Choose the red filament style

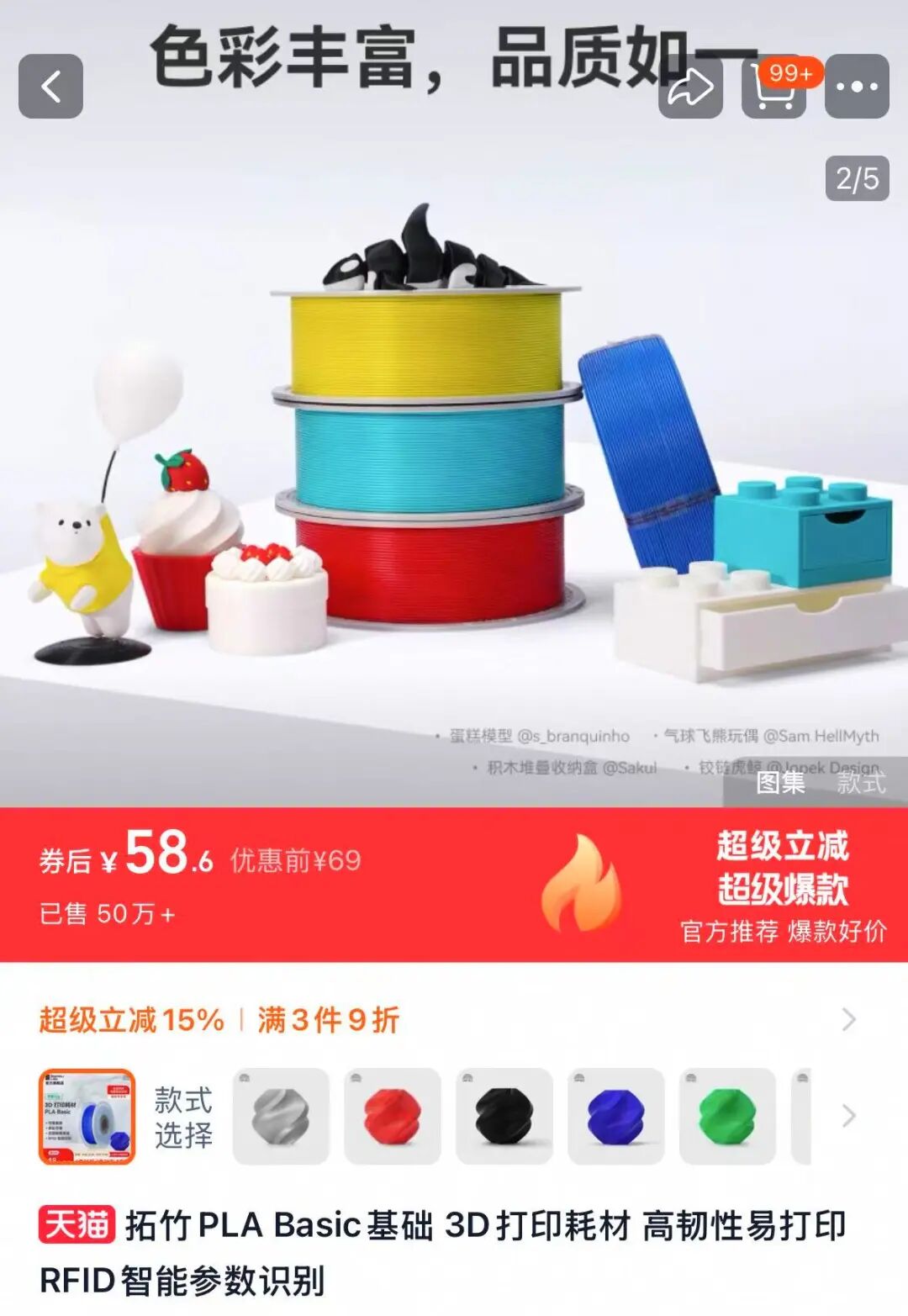tap(393, 1116)
